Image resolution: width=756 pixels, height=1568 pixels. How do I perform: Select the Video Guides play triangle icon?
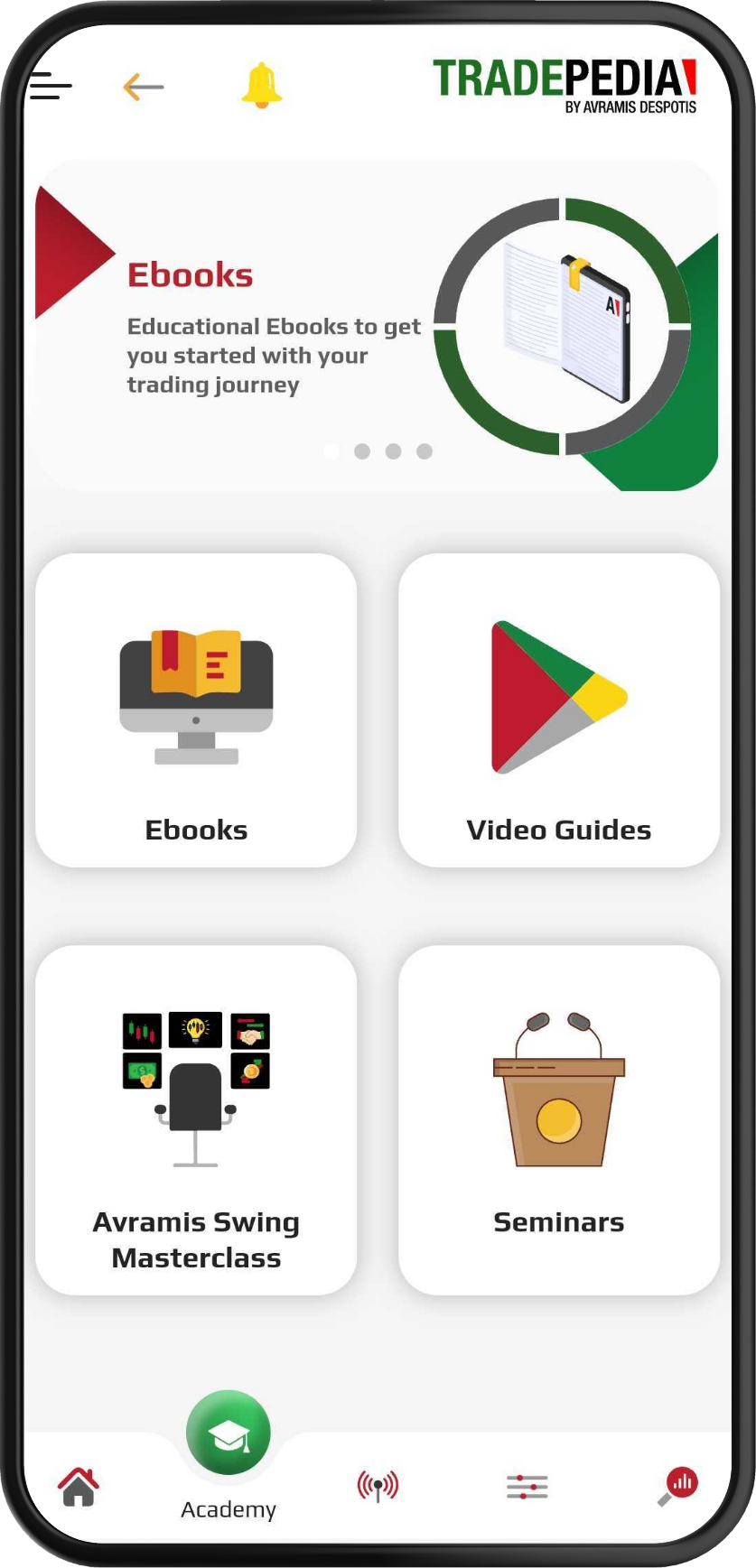pos(557,697)
